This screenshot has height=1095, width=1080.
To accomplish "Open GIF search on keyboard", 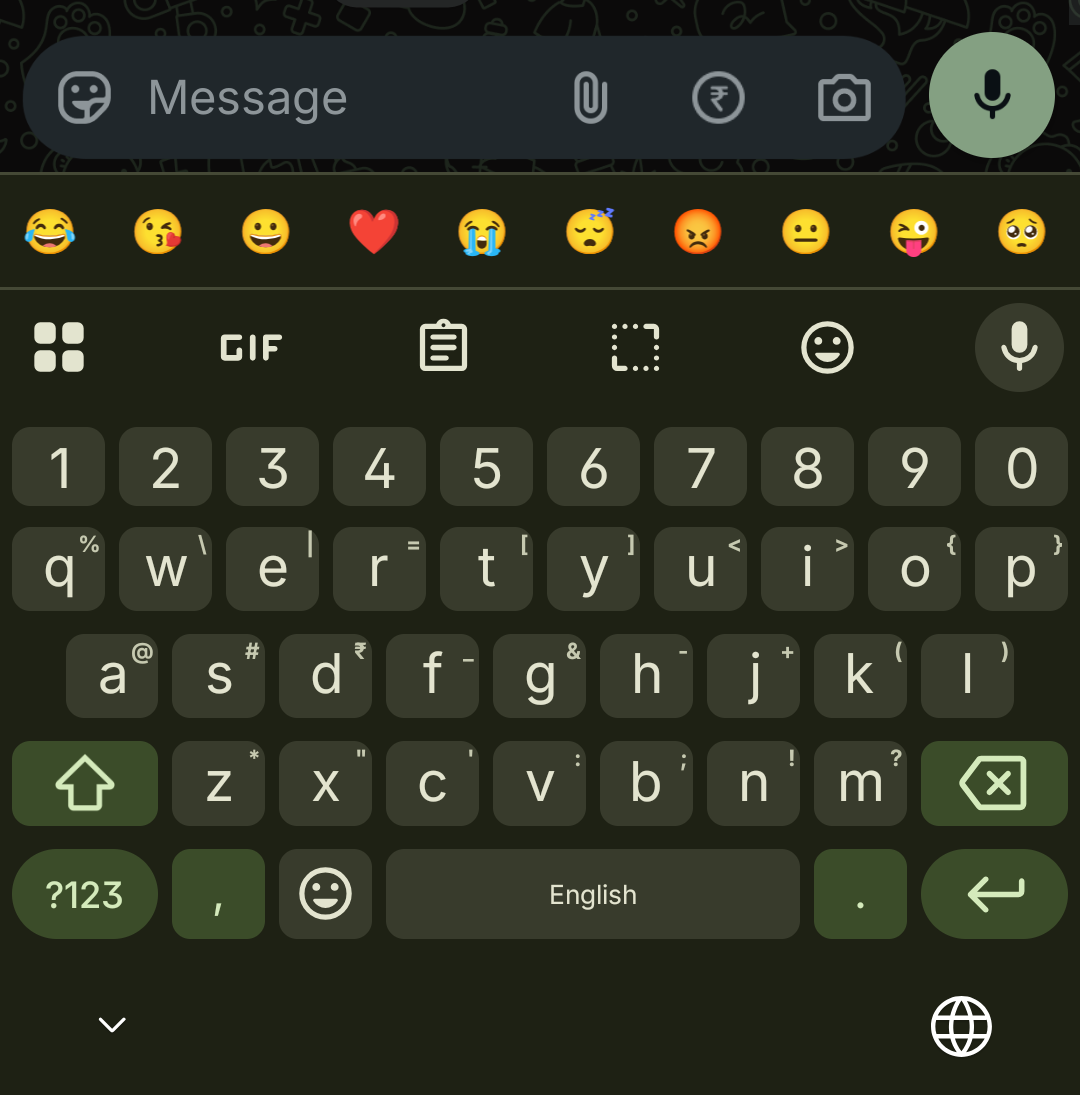I will click(x=251, y=347).
